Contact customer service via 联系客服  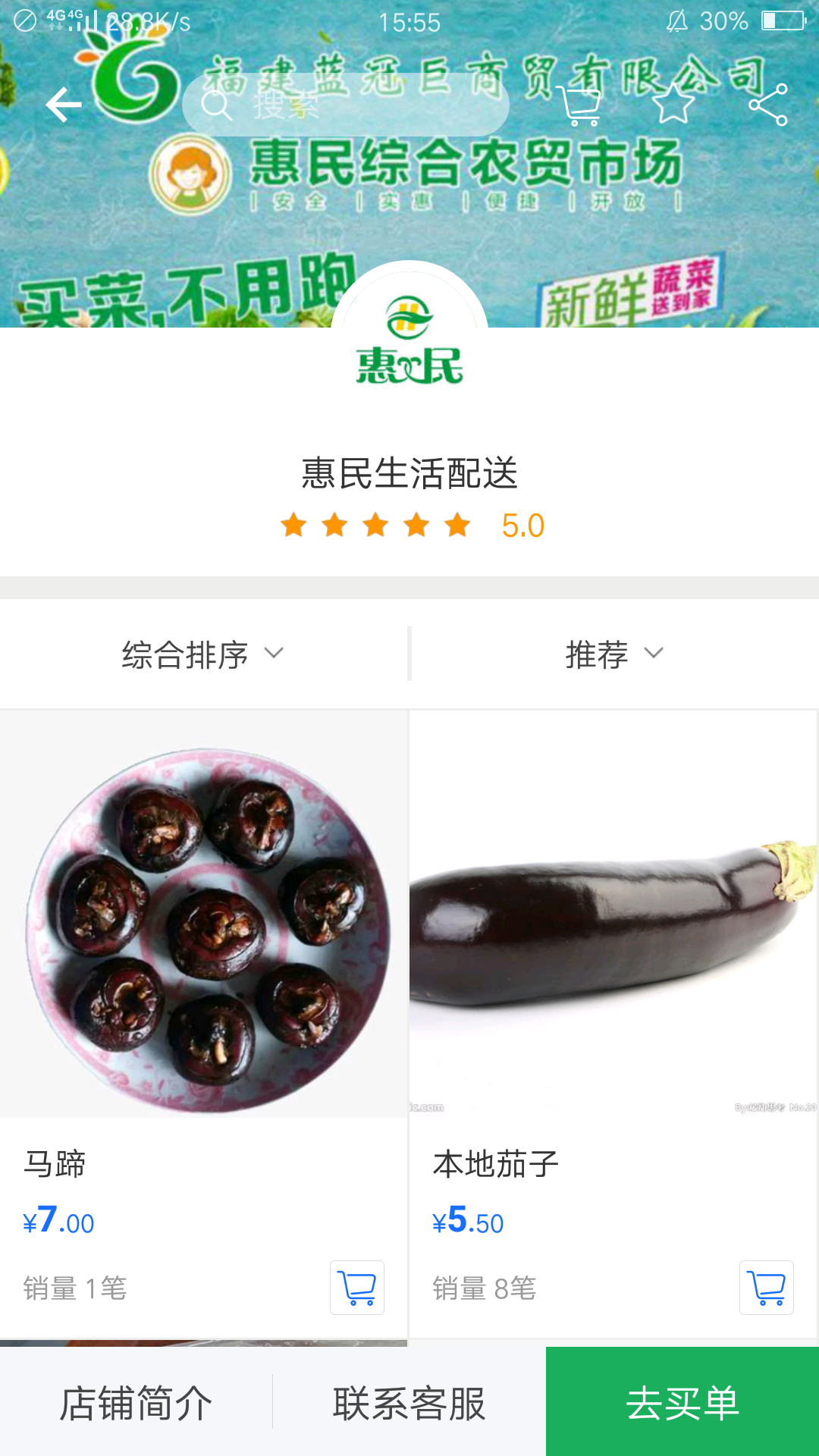click(409, 1403)
